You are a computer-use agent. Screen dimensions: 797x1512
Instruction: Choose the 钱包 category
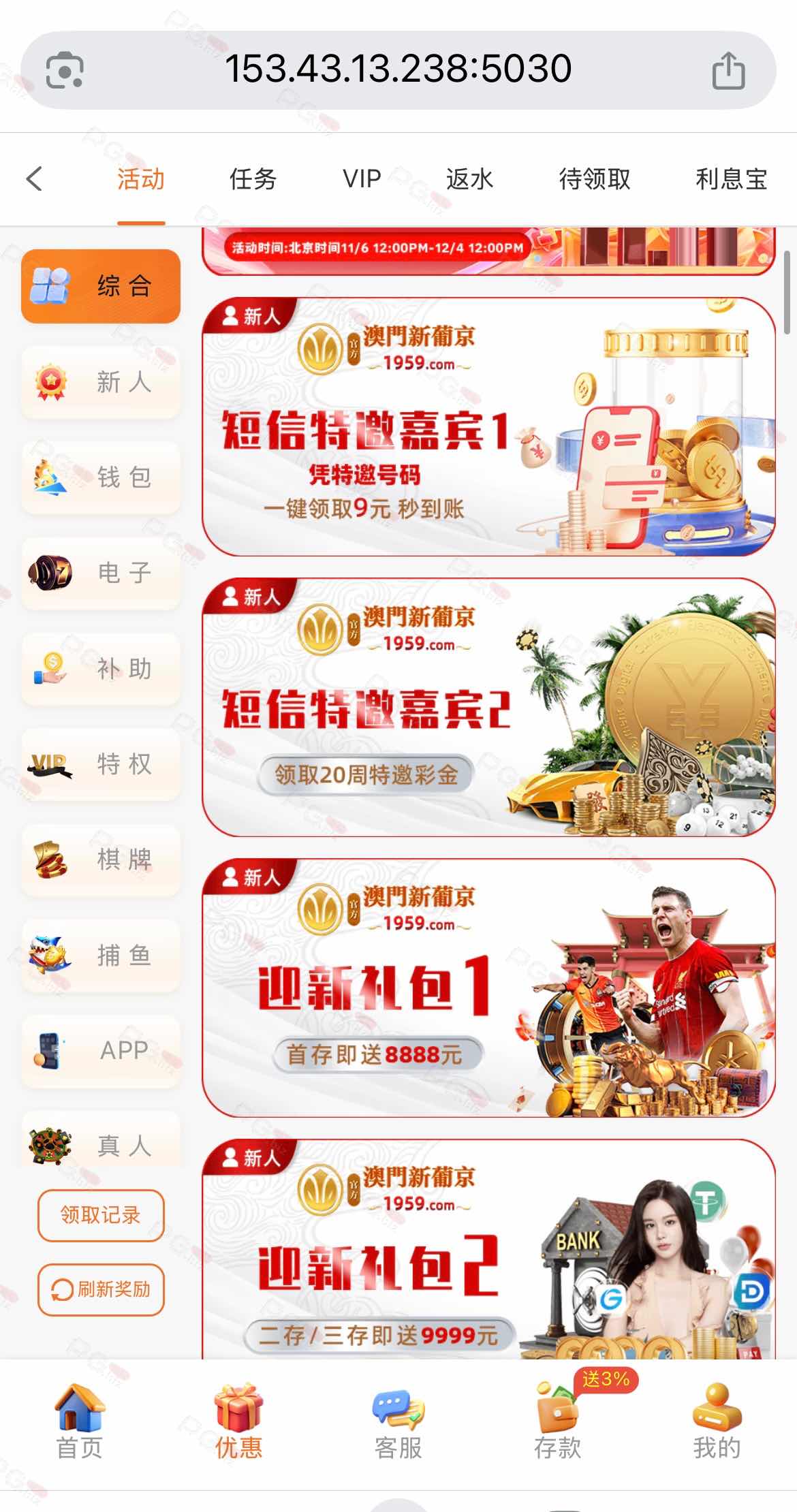[x=101, y=477]
